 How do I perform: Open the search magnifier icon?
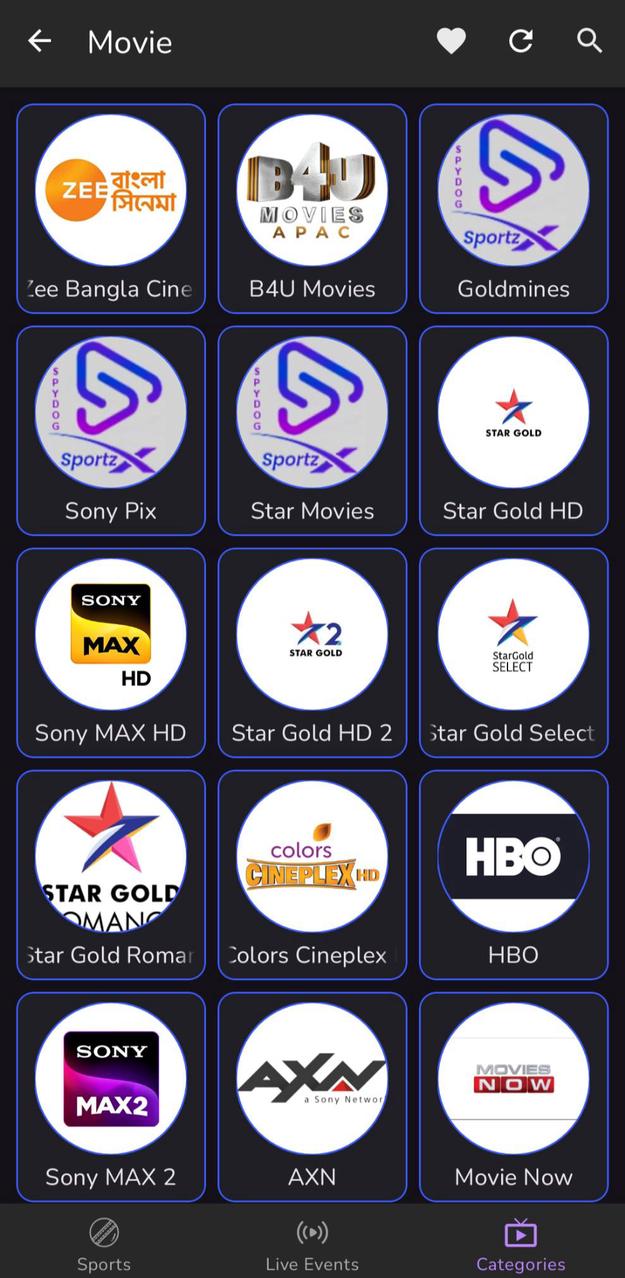[x=589, y=41]
